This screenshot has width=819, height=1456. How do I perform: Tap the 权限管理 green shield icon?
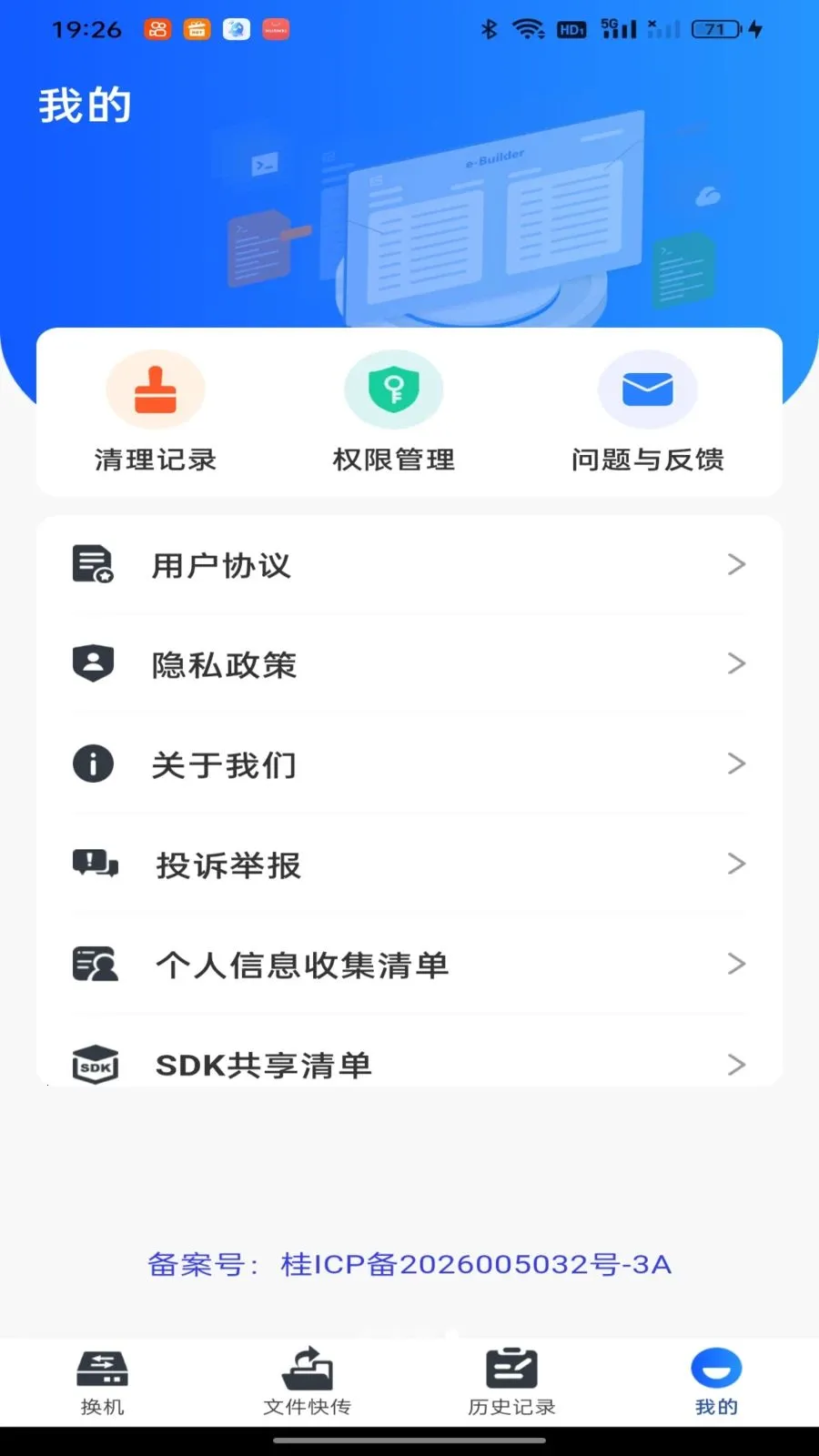pyautogui.click(x=393, y=389)
